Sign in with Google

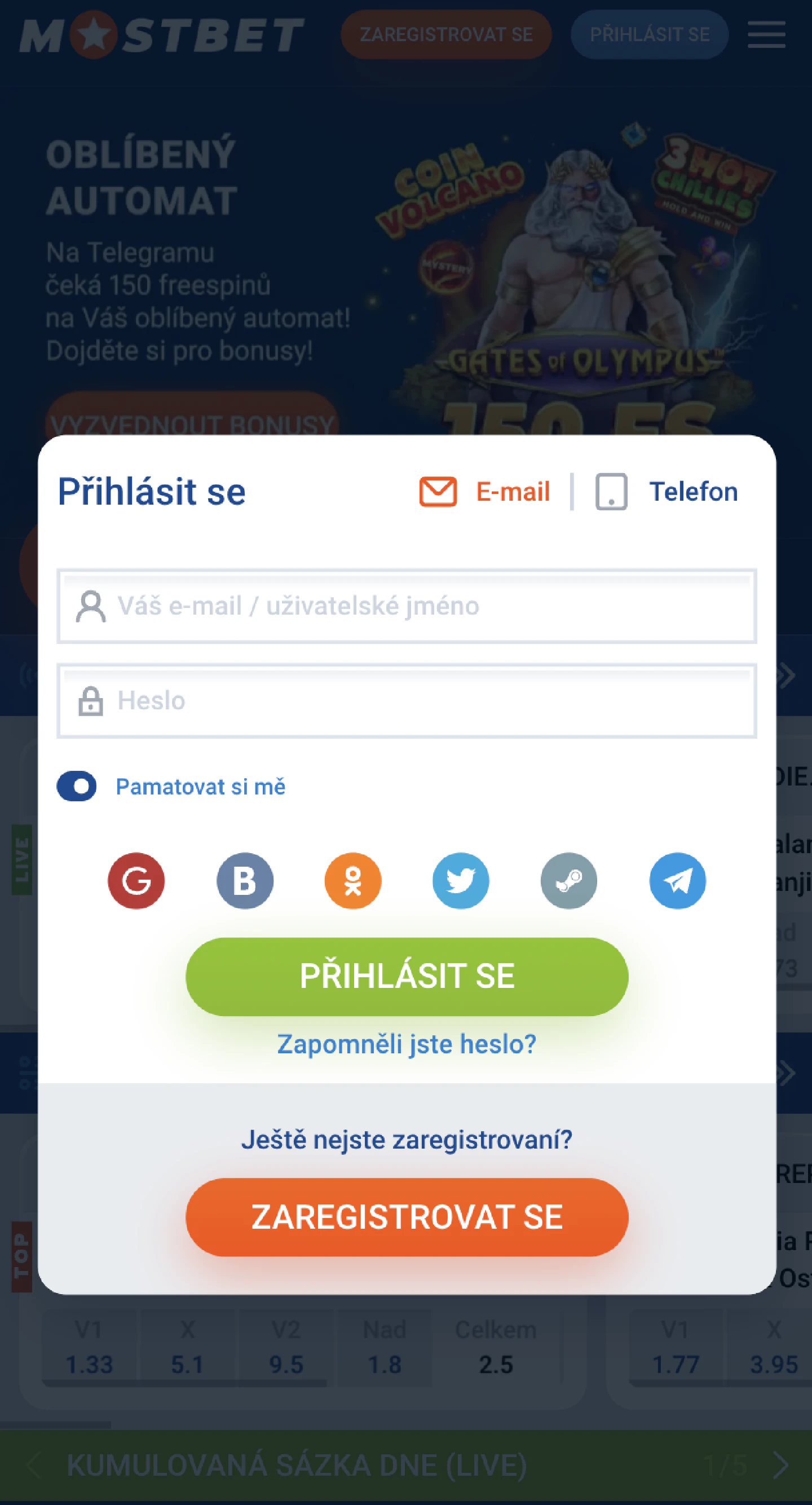[x=136, y=880]
